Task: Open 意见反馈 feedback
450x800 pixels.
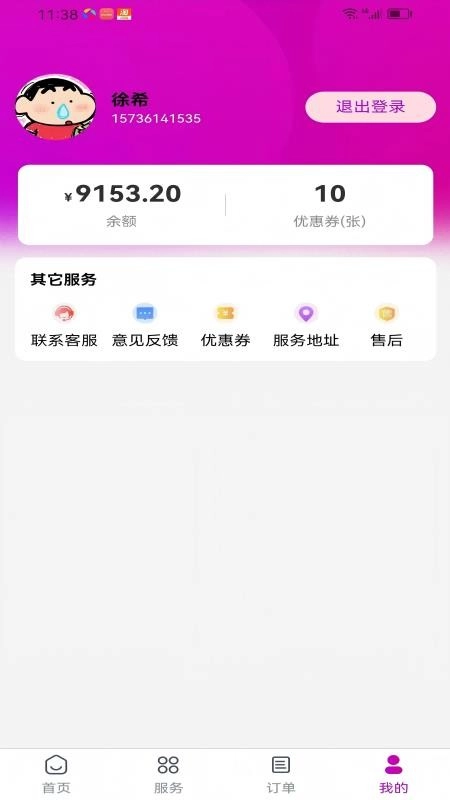Action: (145, 326)
